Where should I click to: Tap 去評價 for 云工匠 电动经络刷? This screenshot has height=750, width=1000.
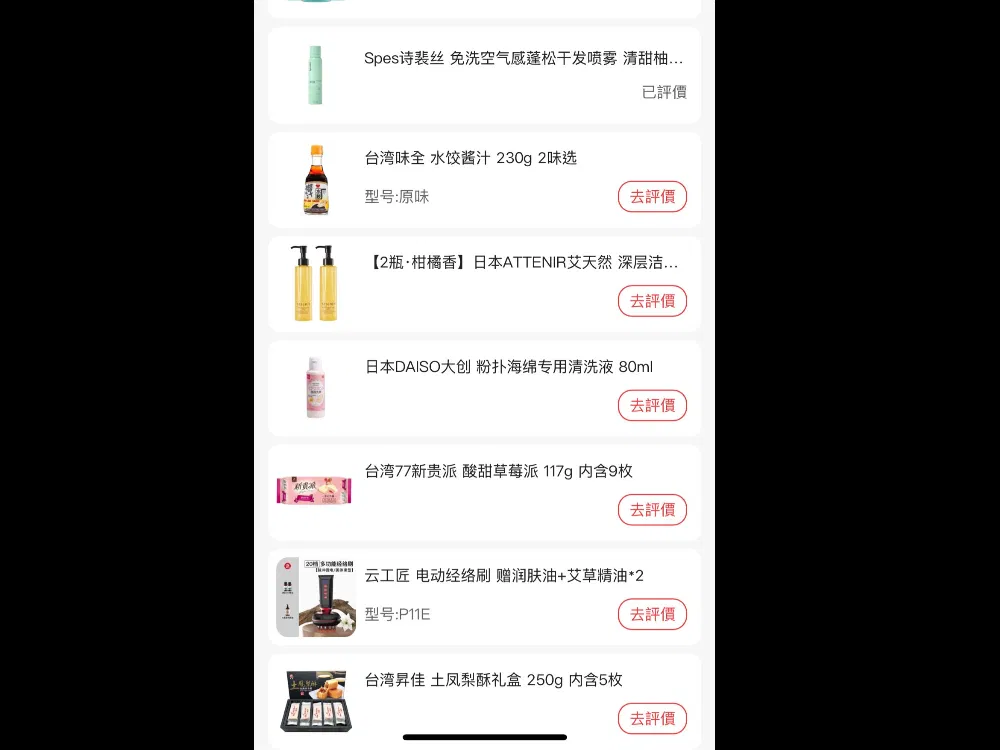(652, 614)
